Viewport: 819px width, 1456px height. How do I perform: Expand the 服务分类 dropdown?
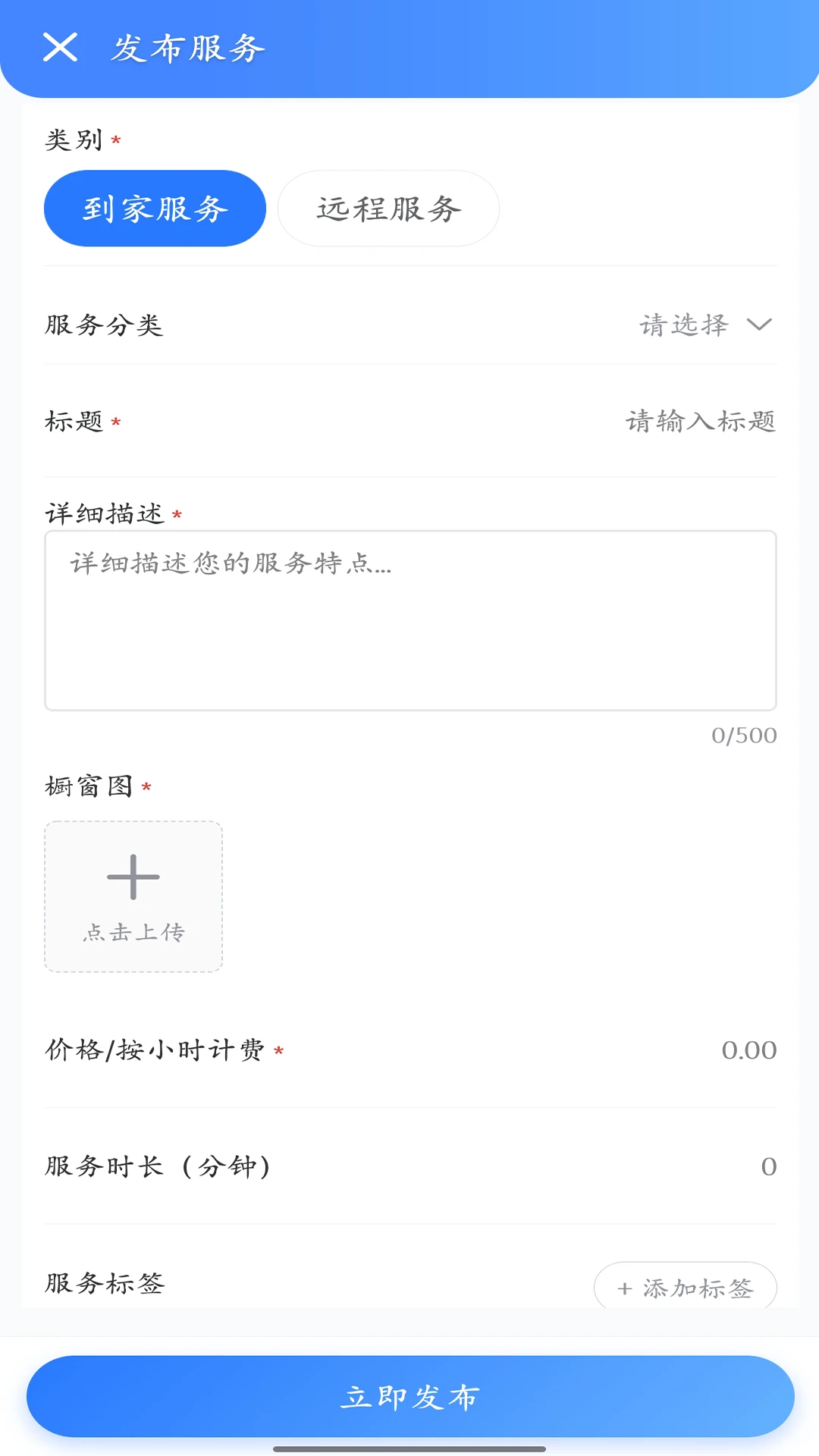tap(705, 325)
